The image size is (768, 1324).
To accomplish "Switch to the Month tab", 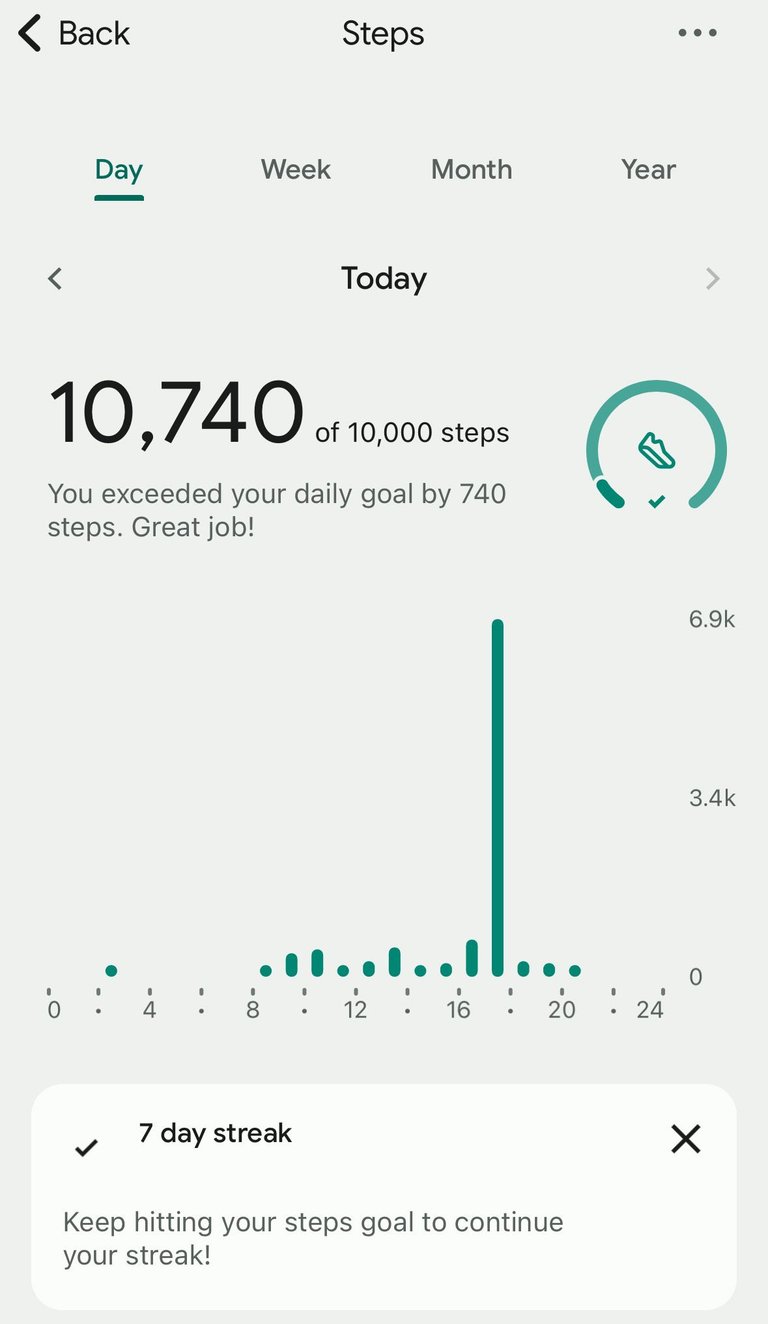I will (472, 169).
